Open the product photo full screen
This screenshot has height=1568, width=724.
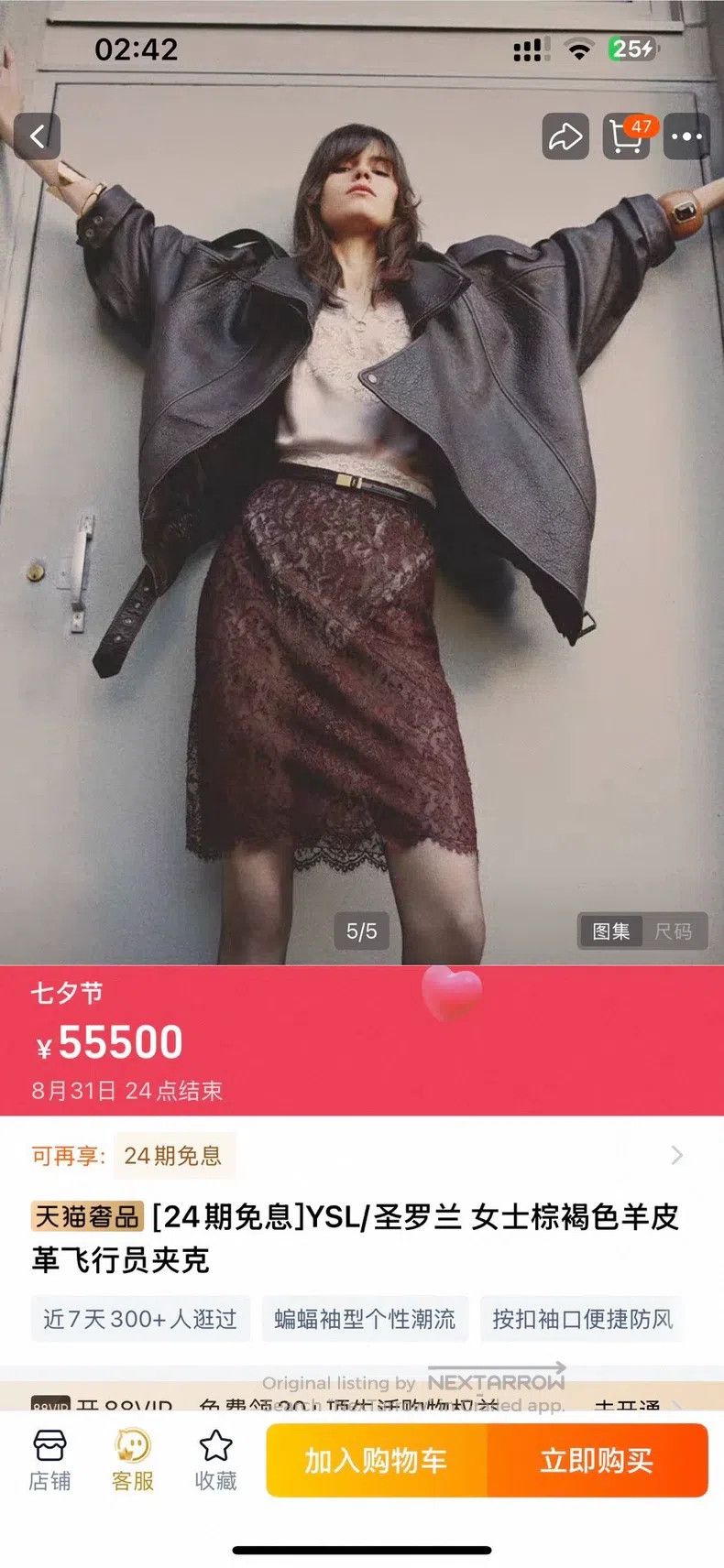362,513
